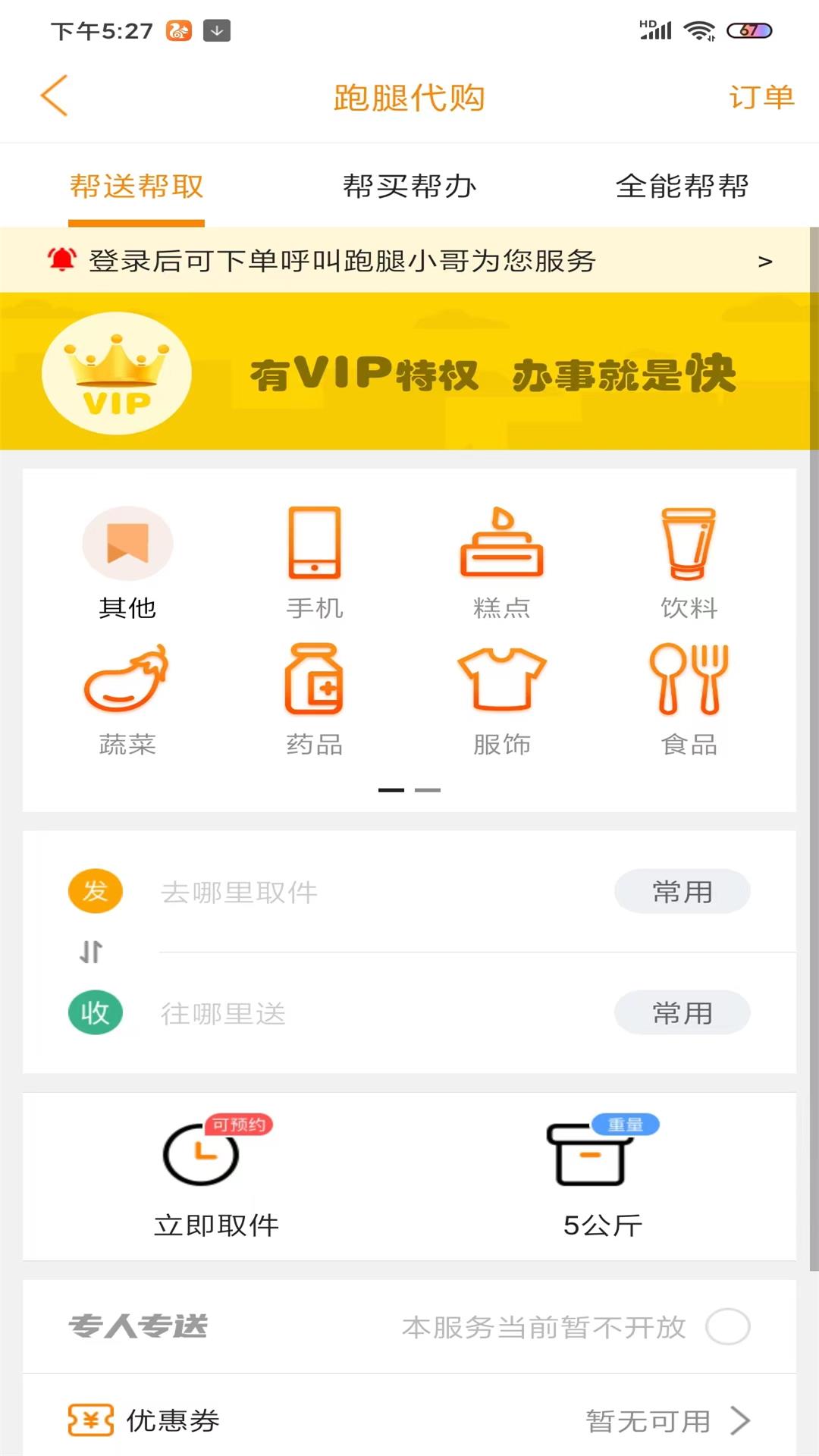819x1456 pixels.
Task: Select the 帮送帮取 tab
Action: (136, 186)
